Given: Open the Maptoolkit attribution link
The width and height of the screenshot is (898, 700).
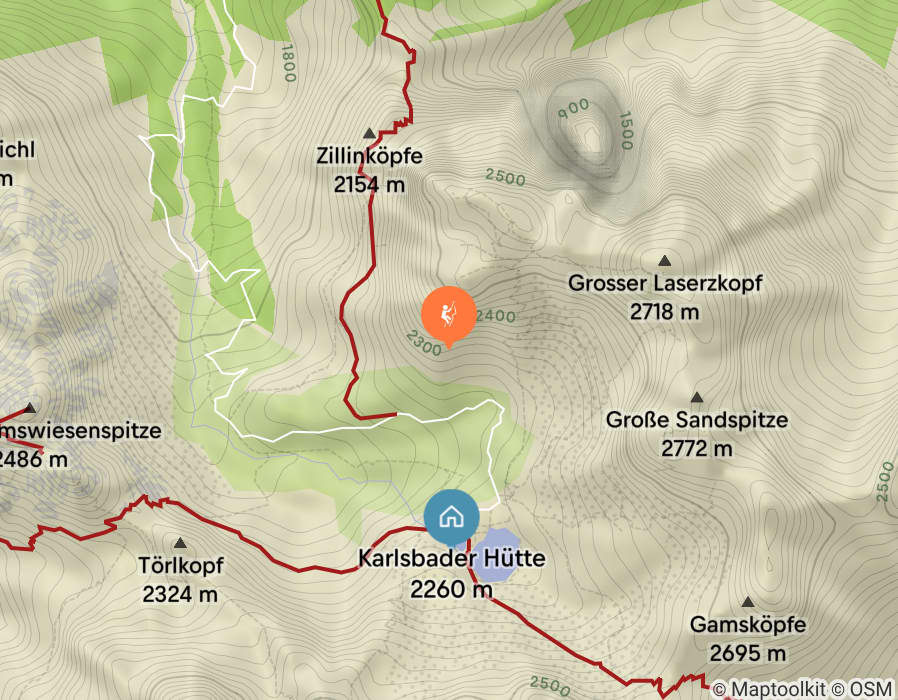Looking at the screenshot, I should tap(781, 689).
